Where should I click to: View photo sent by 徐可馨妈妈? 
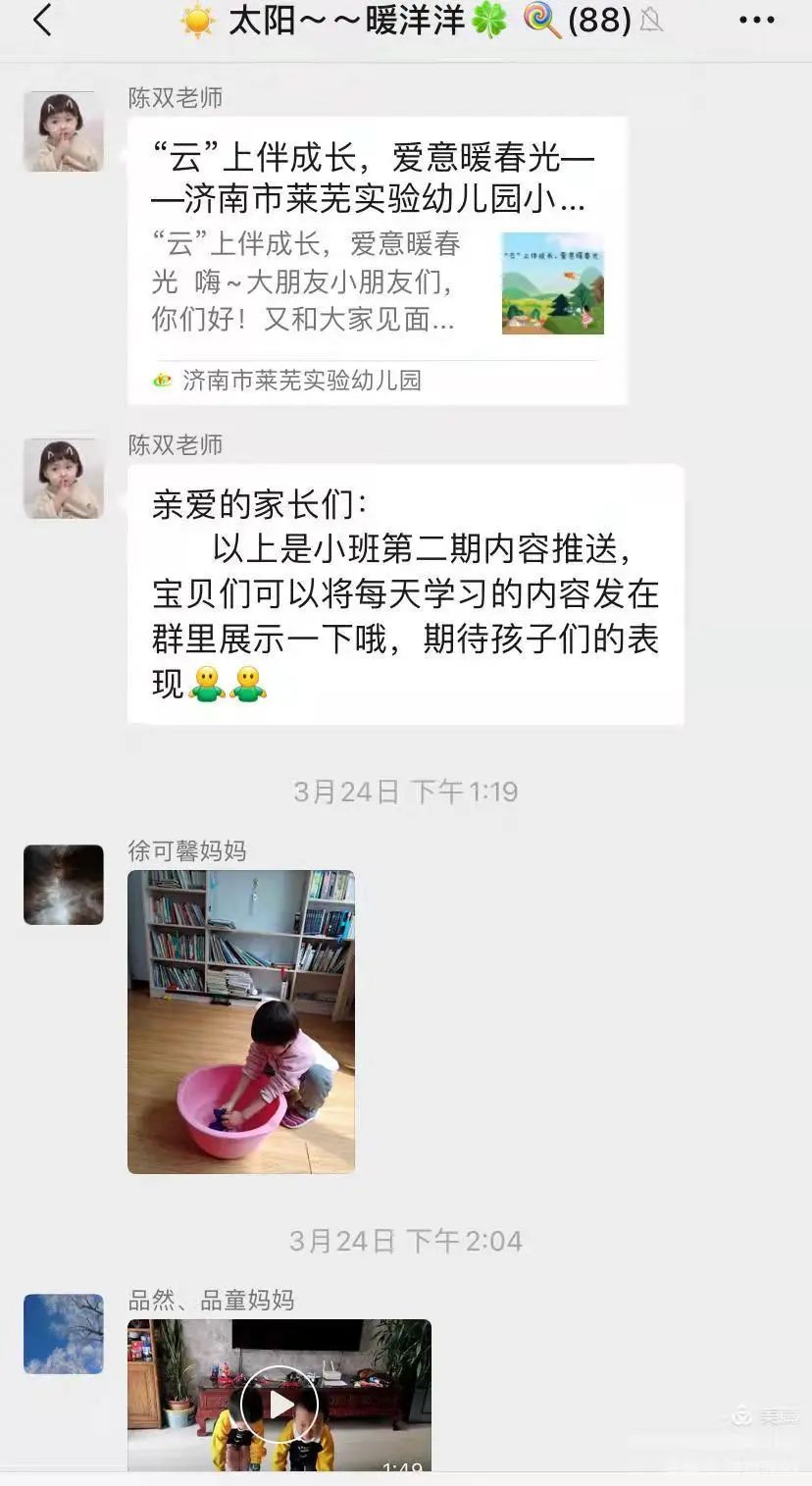(x=241, y=1021)
